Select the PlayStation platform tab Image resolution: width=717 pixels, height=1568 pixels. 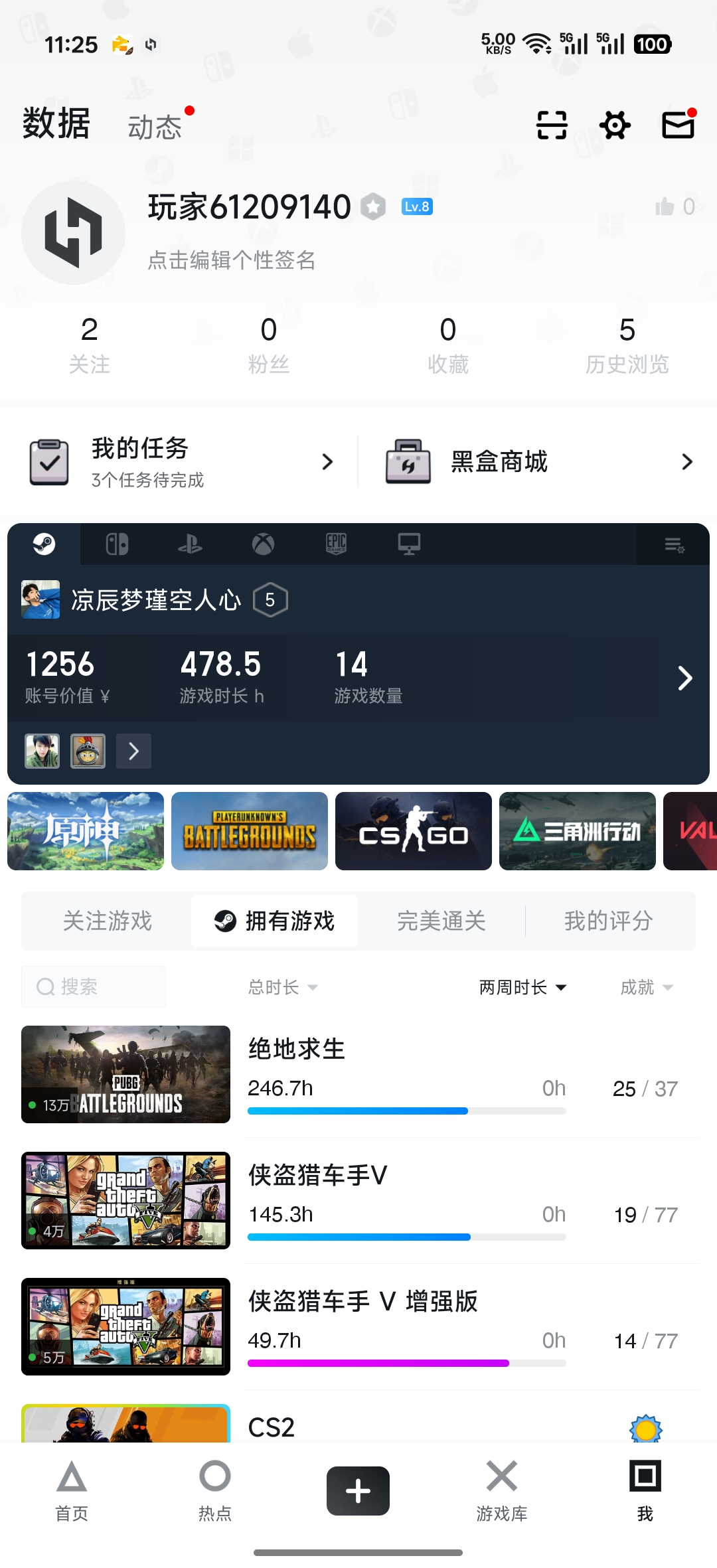(x=190, y=544)
